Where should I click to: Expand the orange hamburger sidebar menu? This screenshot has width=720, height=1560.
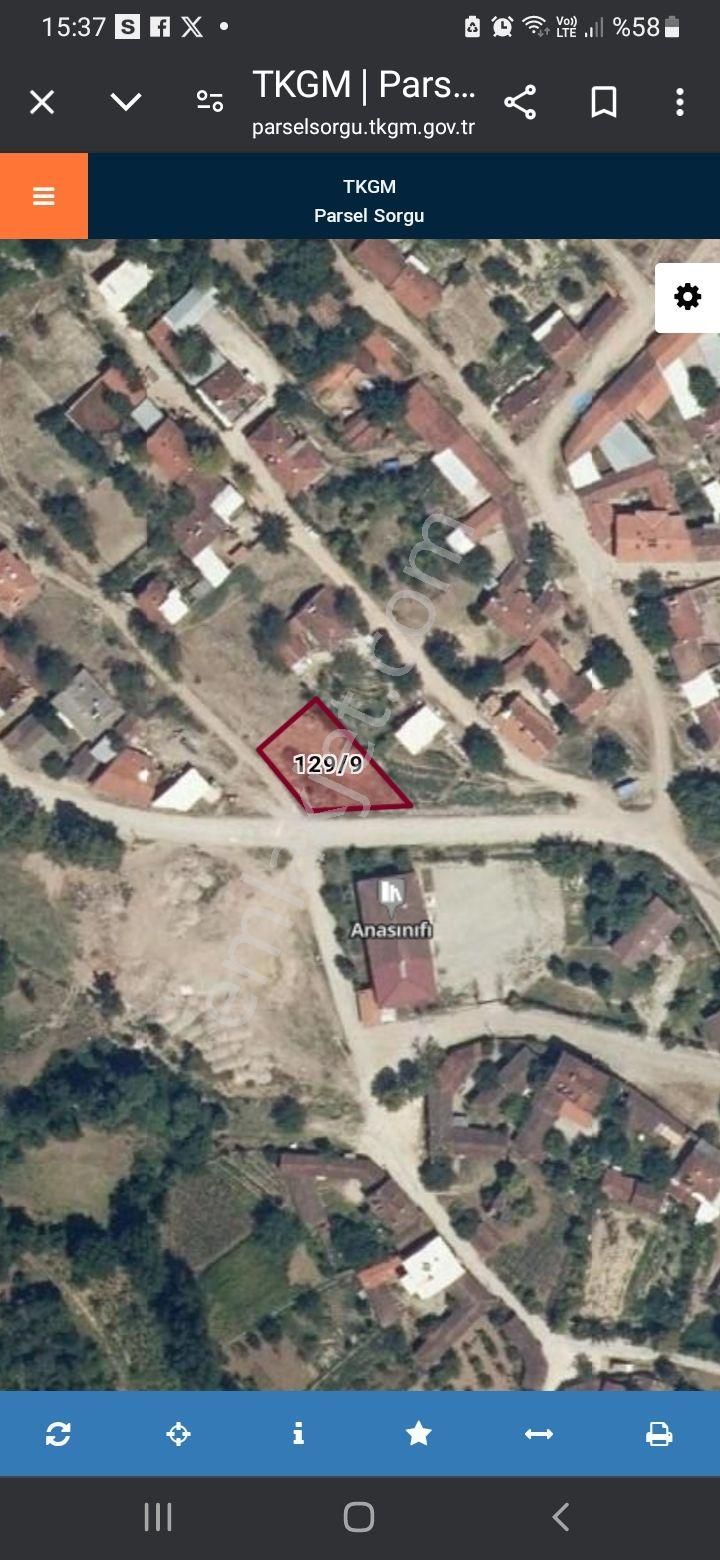[x=43, y=196]
